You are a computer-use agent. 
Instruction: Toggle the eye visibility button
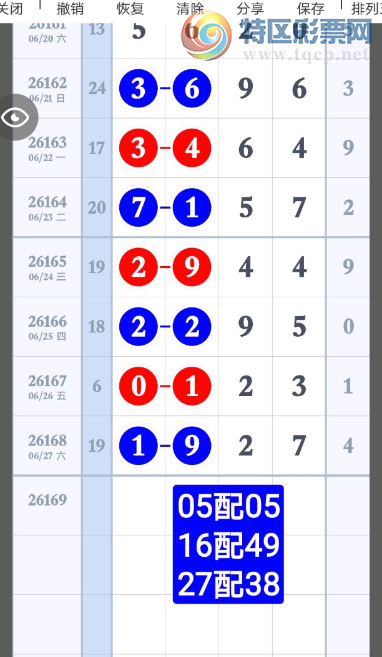pyautogui.click(x=15, y=117)
